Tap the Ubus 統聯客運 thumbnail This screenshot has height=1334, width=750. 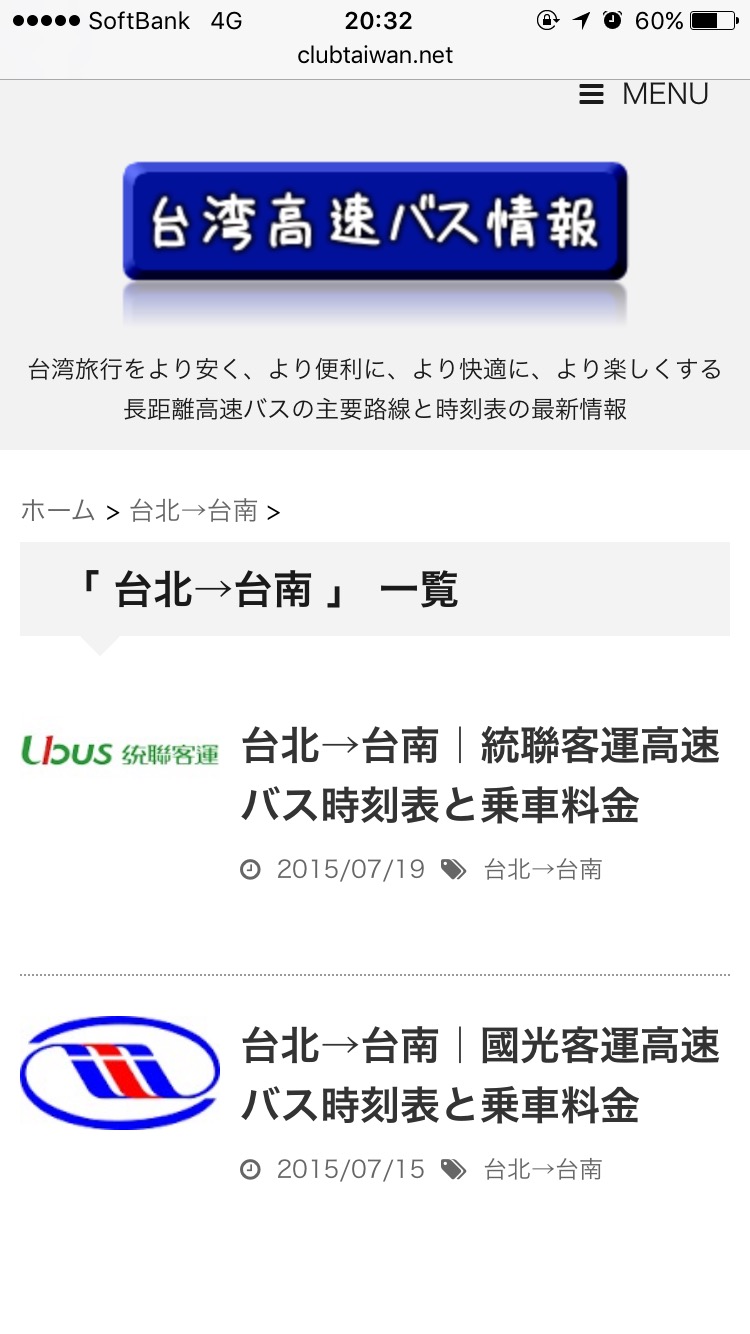(x=120, y=750)
